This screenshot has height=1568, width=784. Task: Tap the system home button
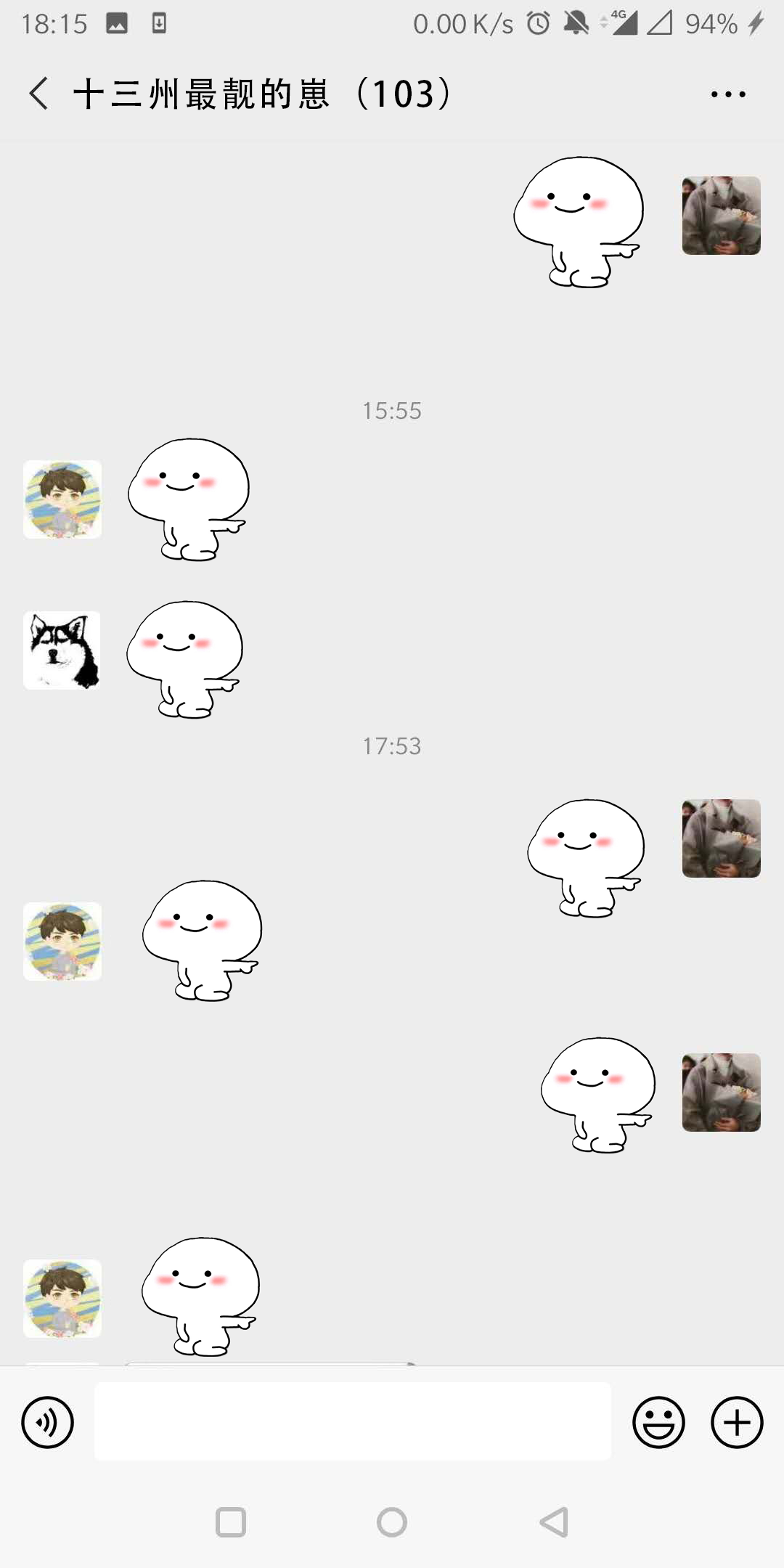click(x=392, y=1522)
